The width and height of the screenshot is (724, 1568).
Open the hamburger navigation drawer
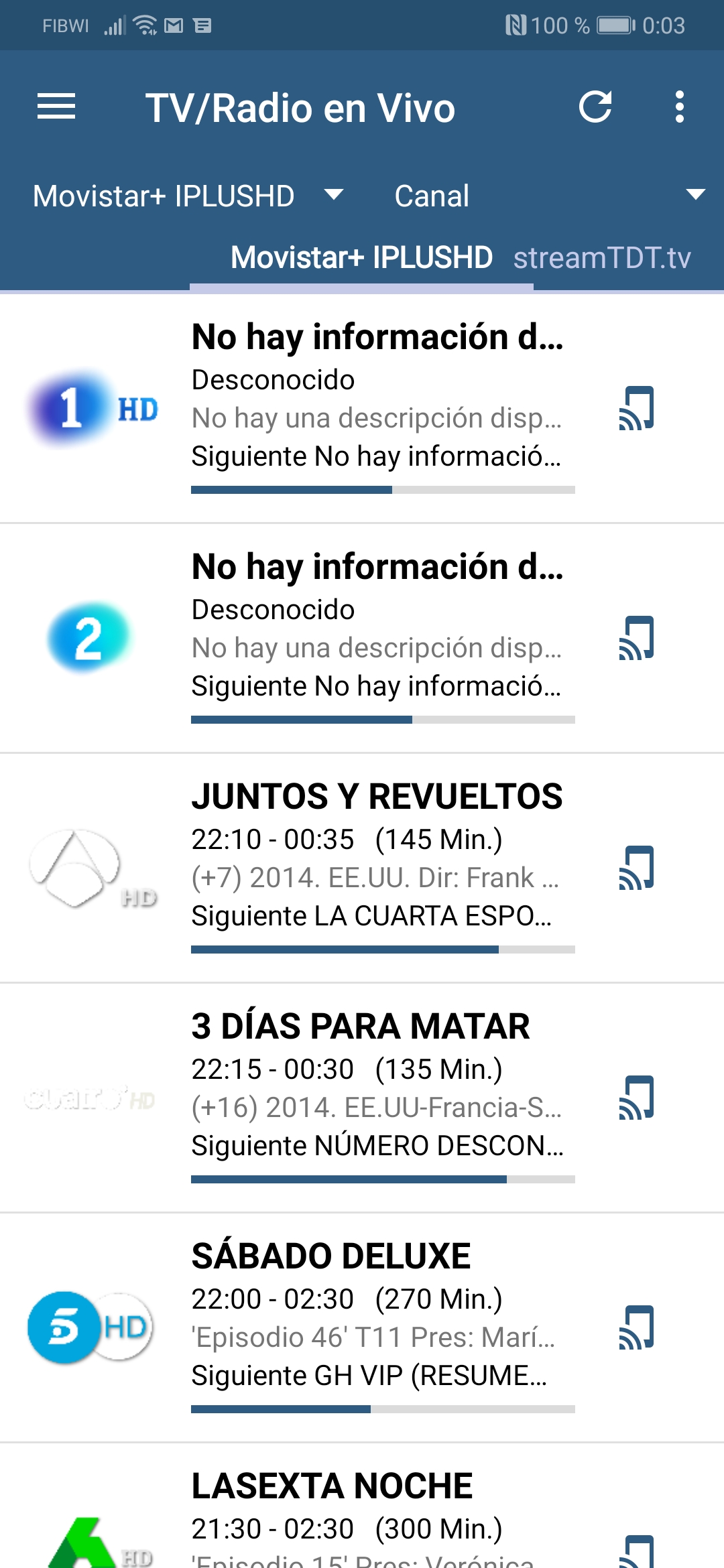56,107
